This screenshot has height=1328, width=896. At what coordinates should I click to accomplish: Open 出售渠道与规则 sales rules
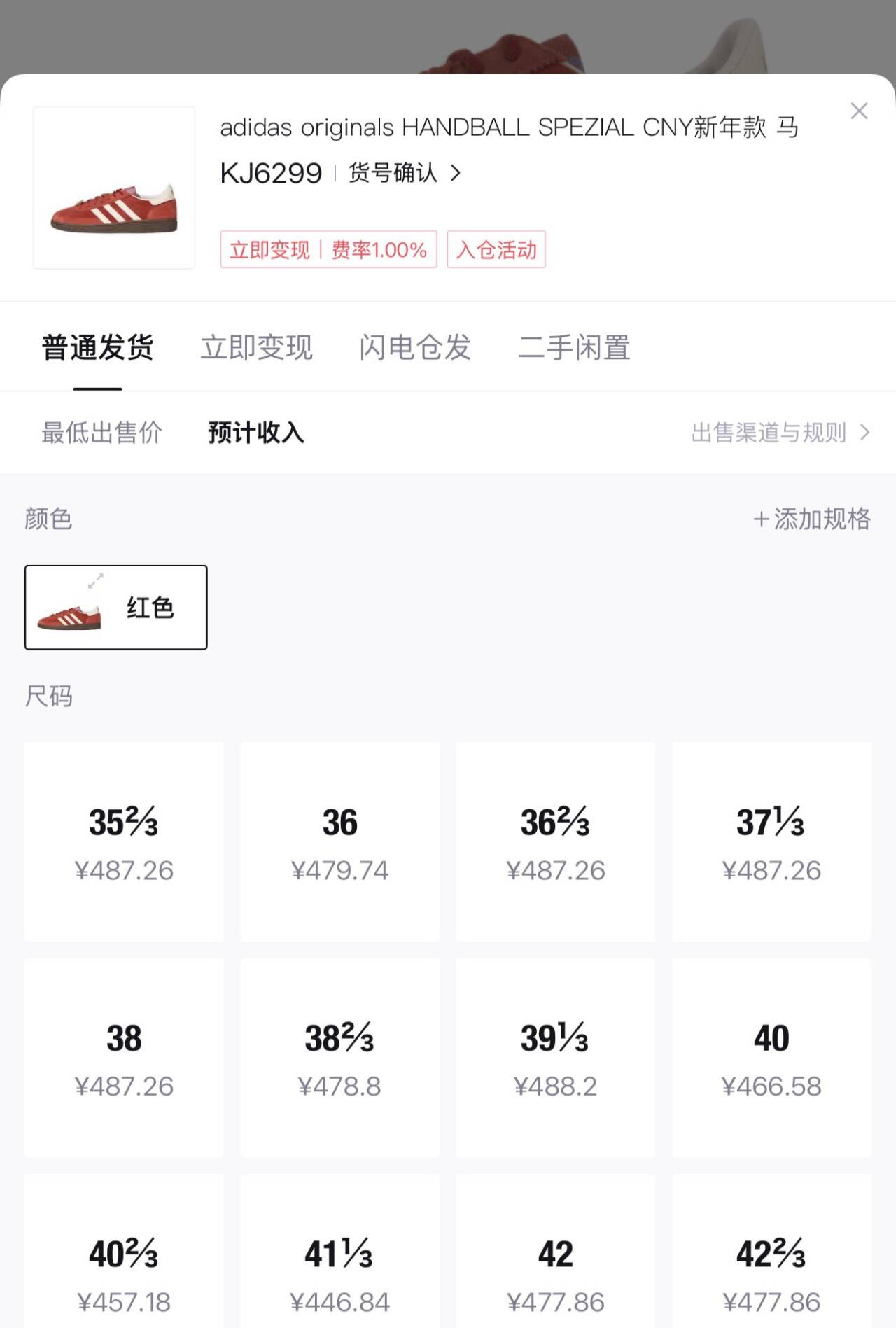tap(780, 433)
